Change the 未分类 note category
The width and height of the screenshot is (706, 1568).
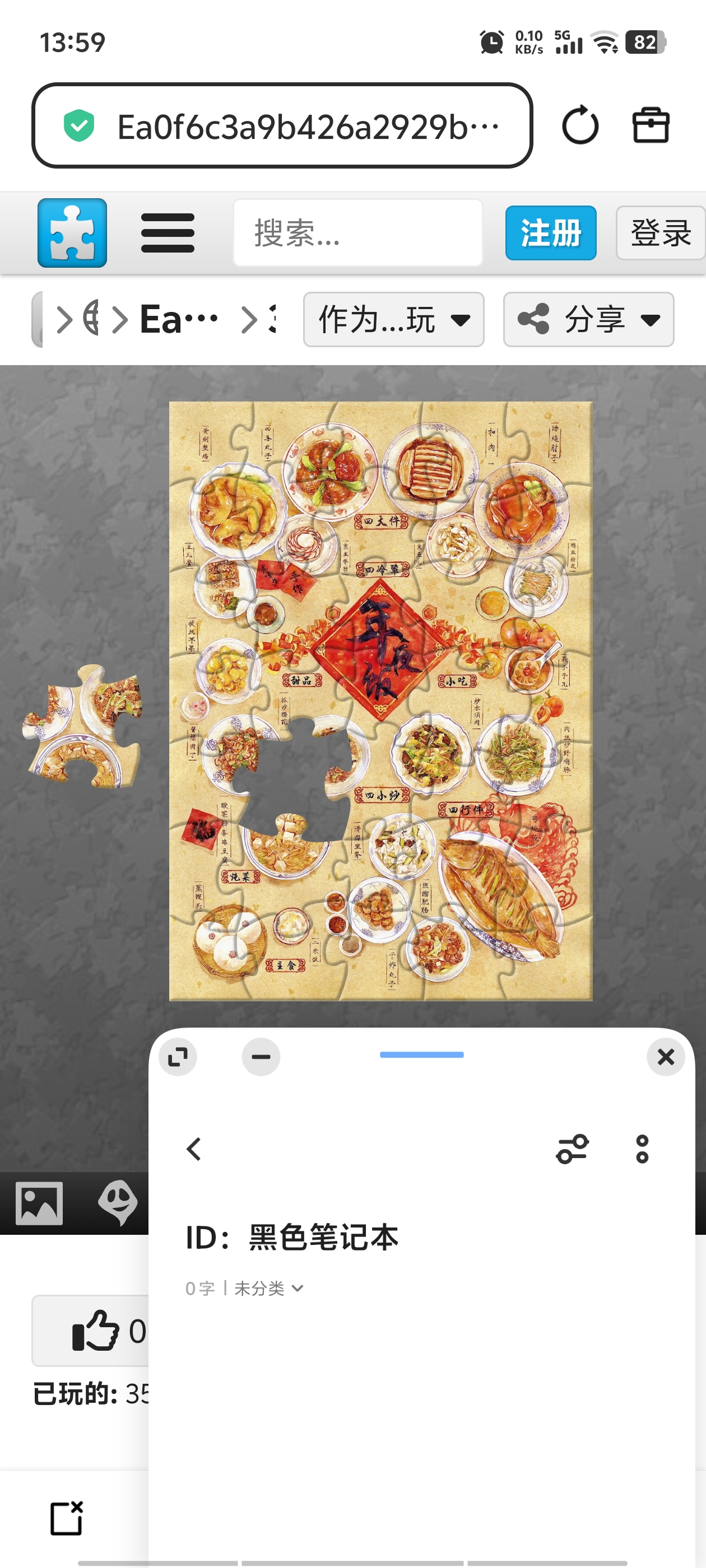[268, 1289]
